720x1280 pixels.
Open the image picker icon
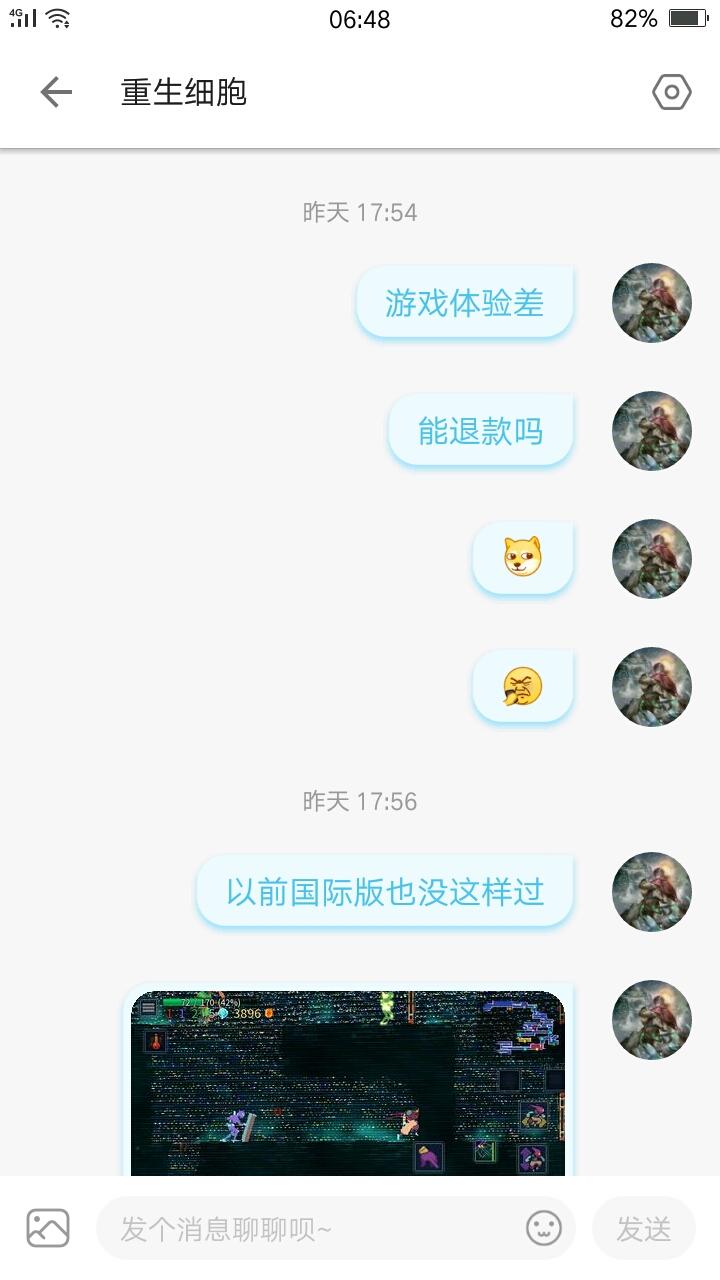(48, 1228)
